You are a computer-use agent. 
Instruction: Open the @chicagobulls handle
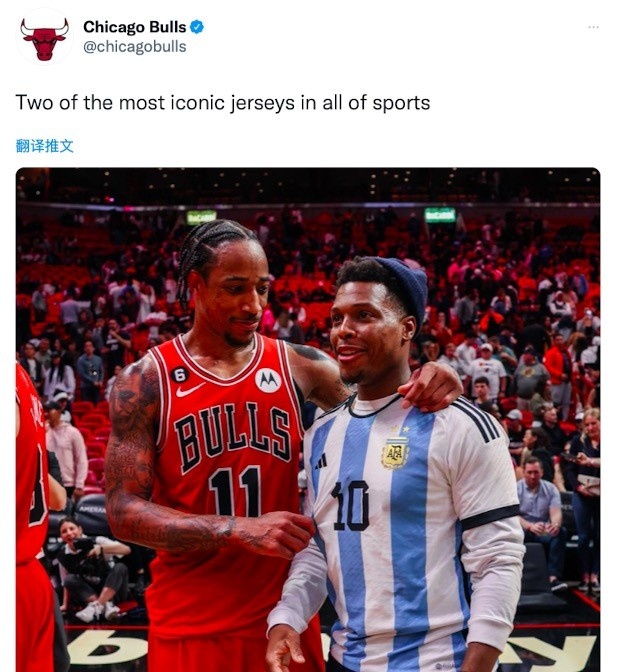point(134,47)
